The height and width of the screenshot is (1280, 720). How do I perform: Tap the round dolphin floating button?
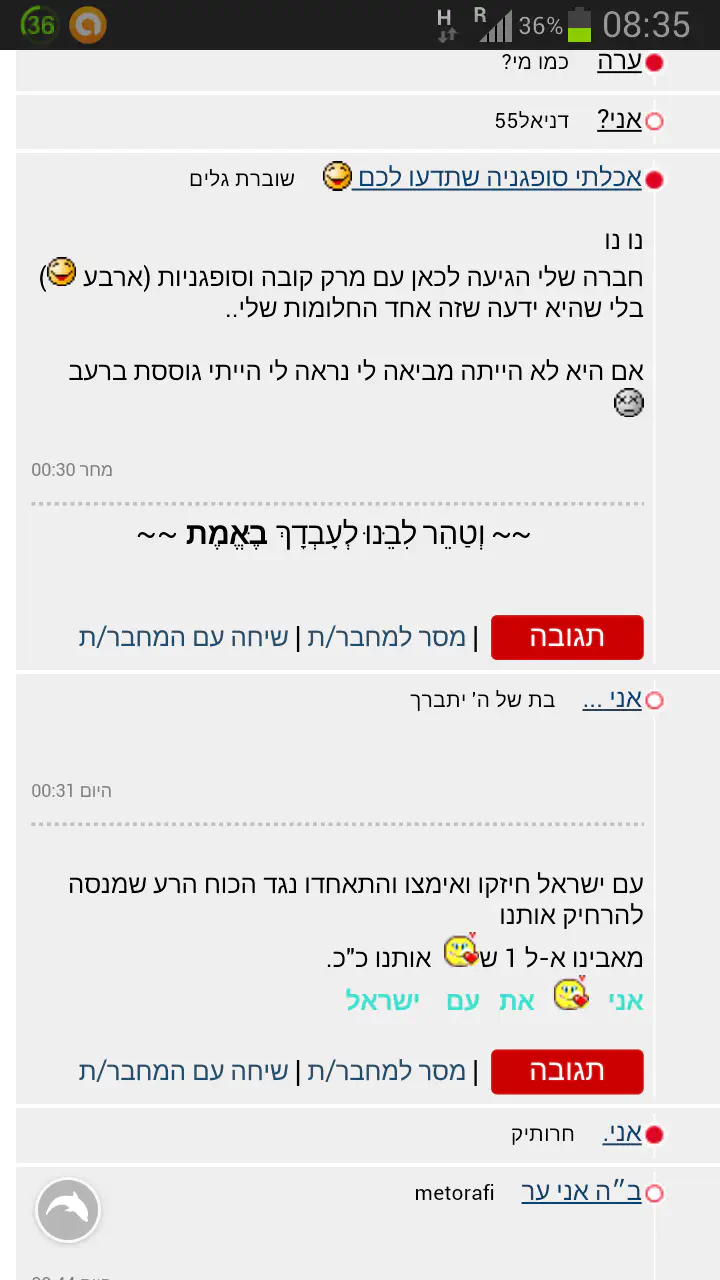(68, 1210)
